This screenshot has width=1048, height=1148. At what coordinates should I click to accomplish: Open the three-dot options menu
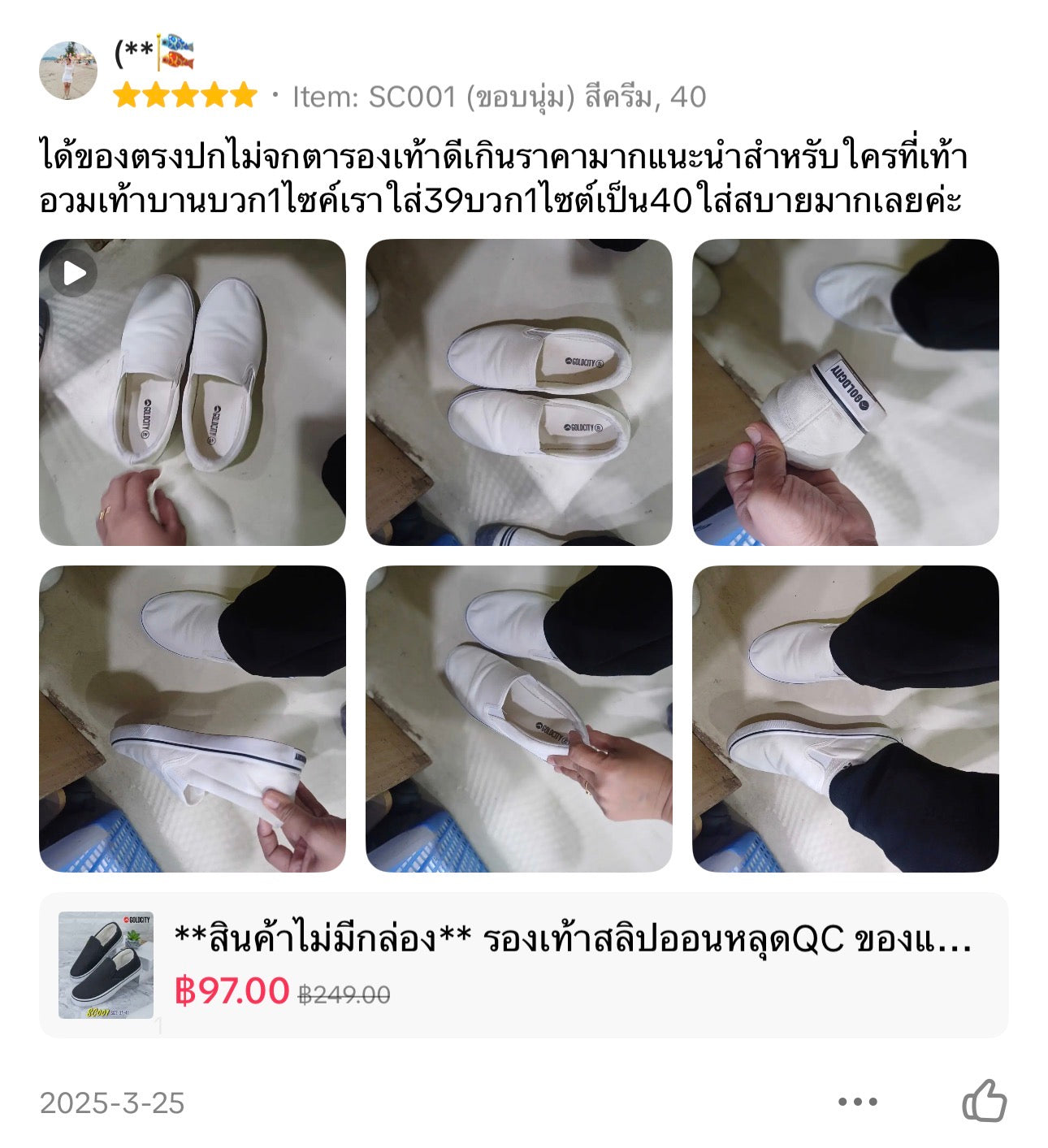click(x=857, y=1102)
